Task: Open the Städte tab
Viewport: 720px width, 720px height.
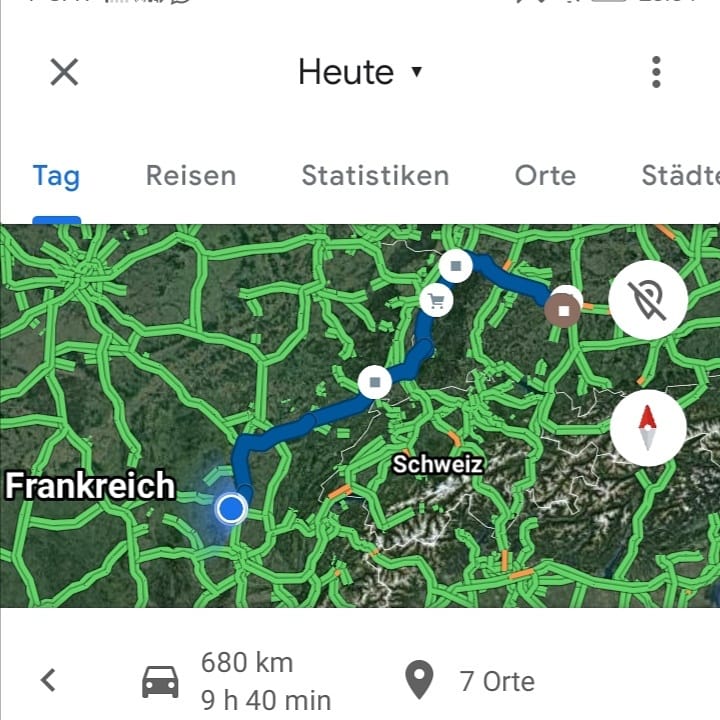Action: 680,176
